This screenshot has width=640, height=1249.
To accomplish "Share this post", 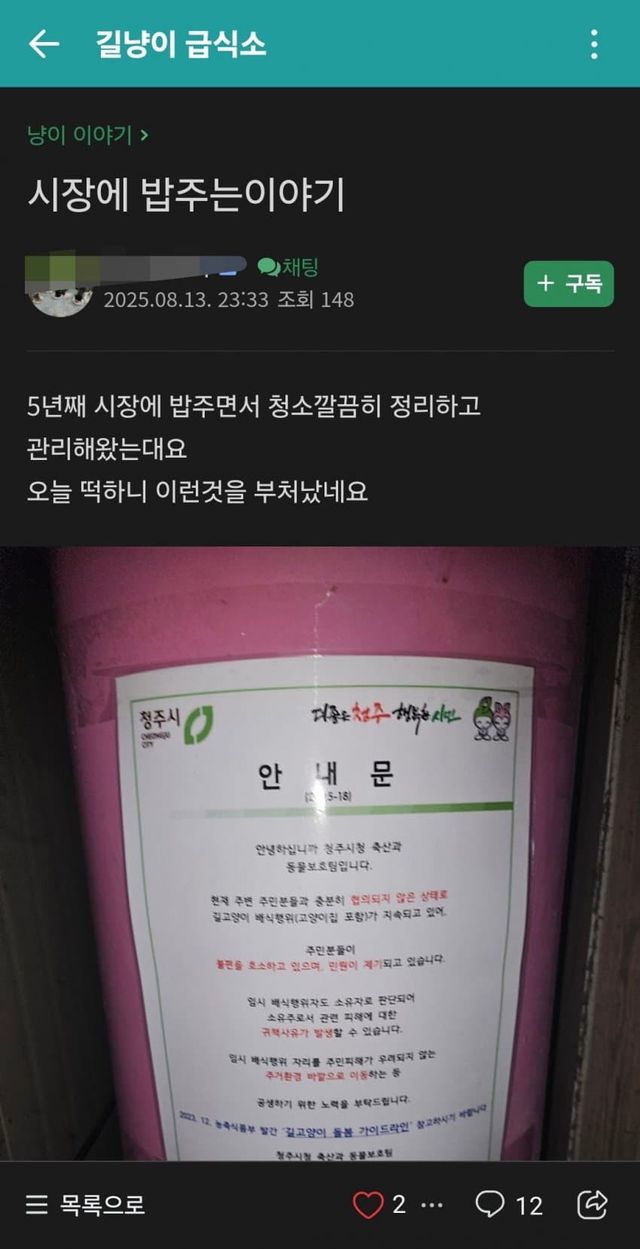I will (593, 1205).
